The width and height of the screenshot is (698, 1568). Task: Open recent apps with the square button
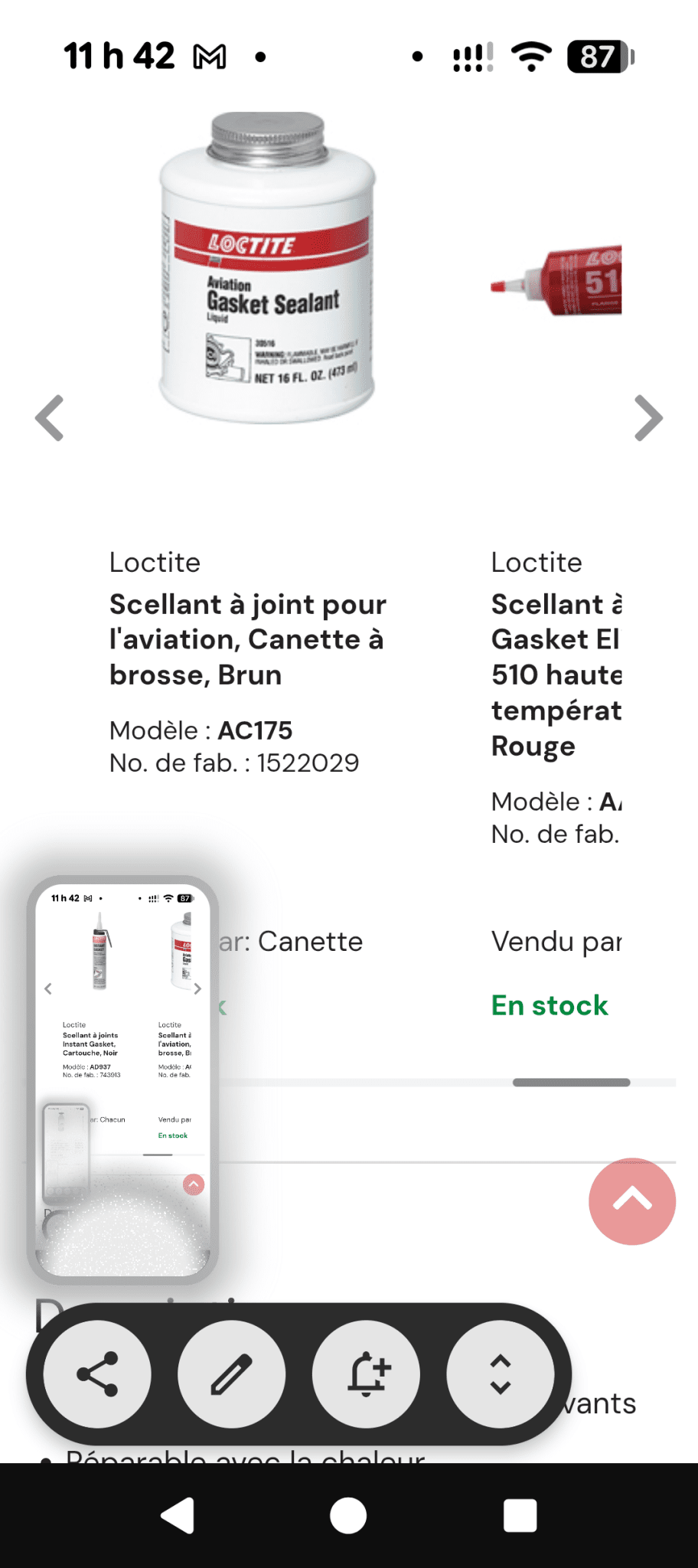tap(520, 1515)
